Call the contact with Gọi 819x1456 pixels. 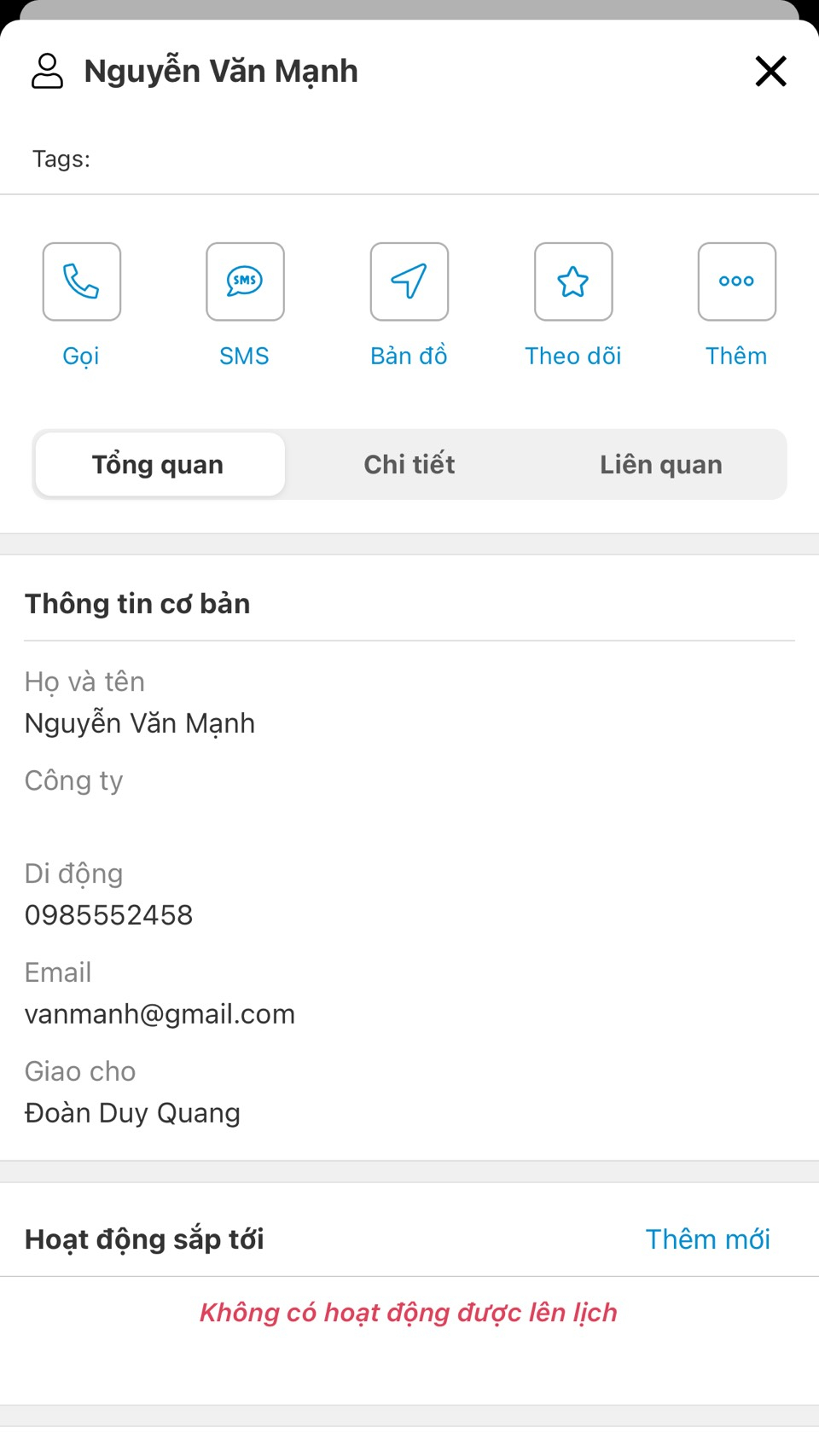[82, 282]
